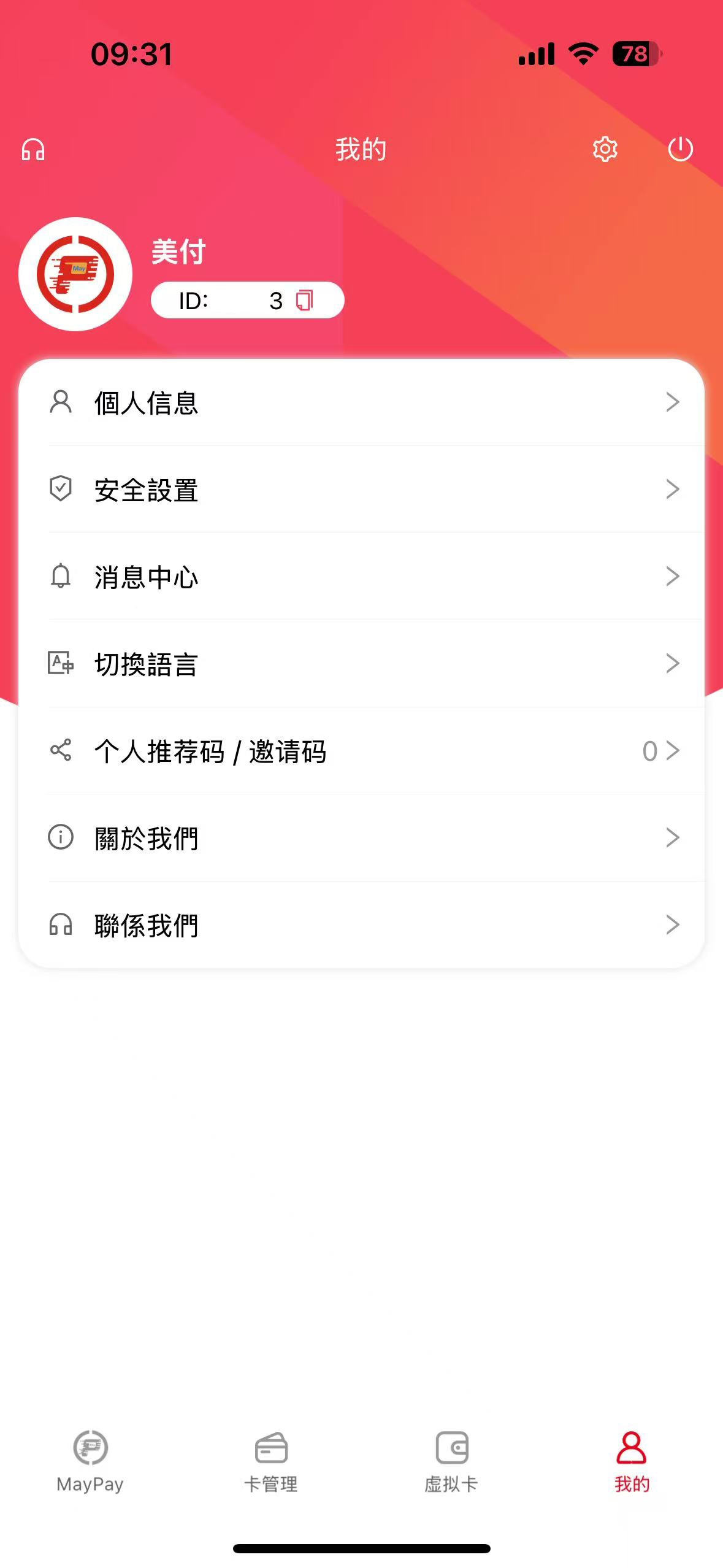723x1568 pixels.
Task: View 个人推荐码 / 邀请码 referral code
Action: pyautogui.click(x=362, y=751)
